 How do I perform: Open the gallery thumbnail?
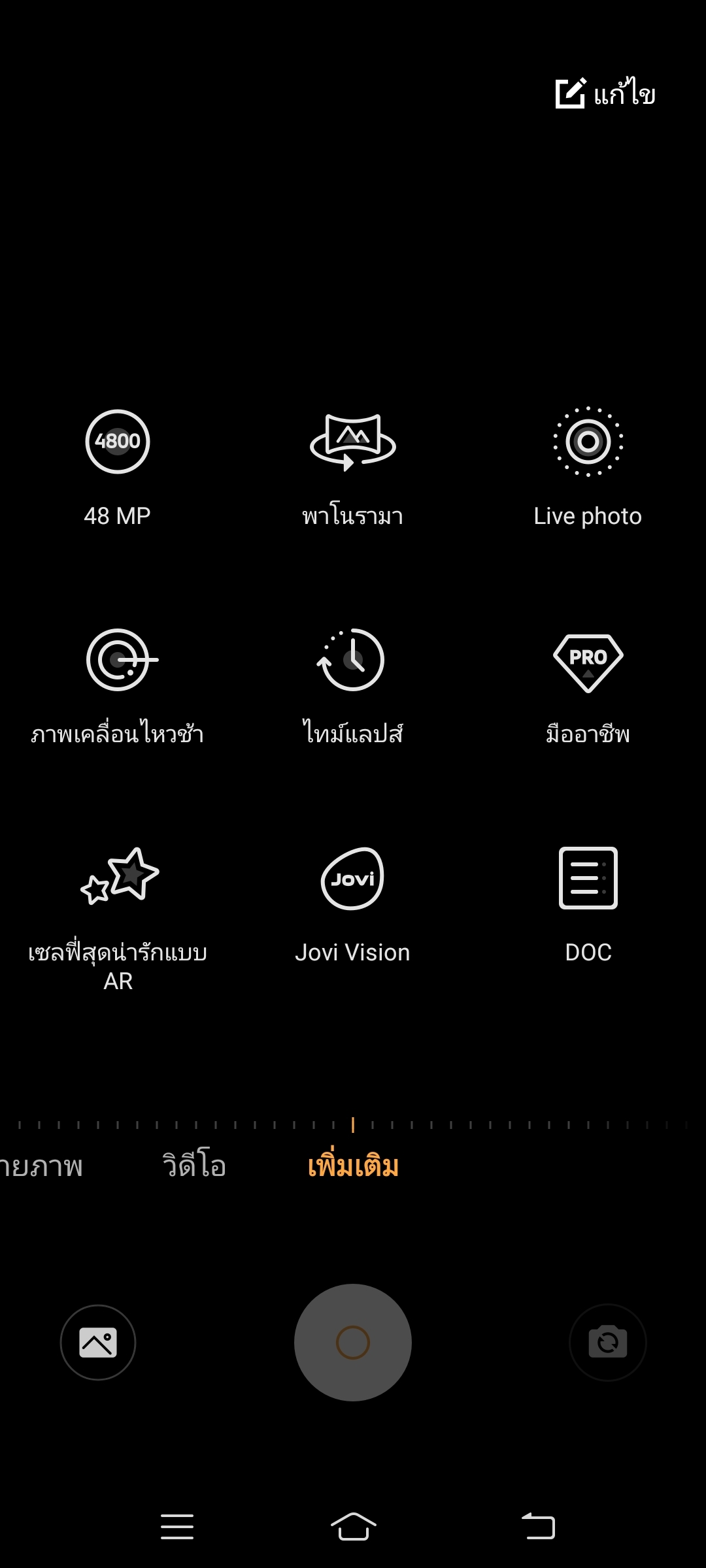98,1343
